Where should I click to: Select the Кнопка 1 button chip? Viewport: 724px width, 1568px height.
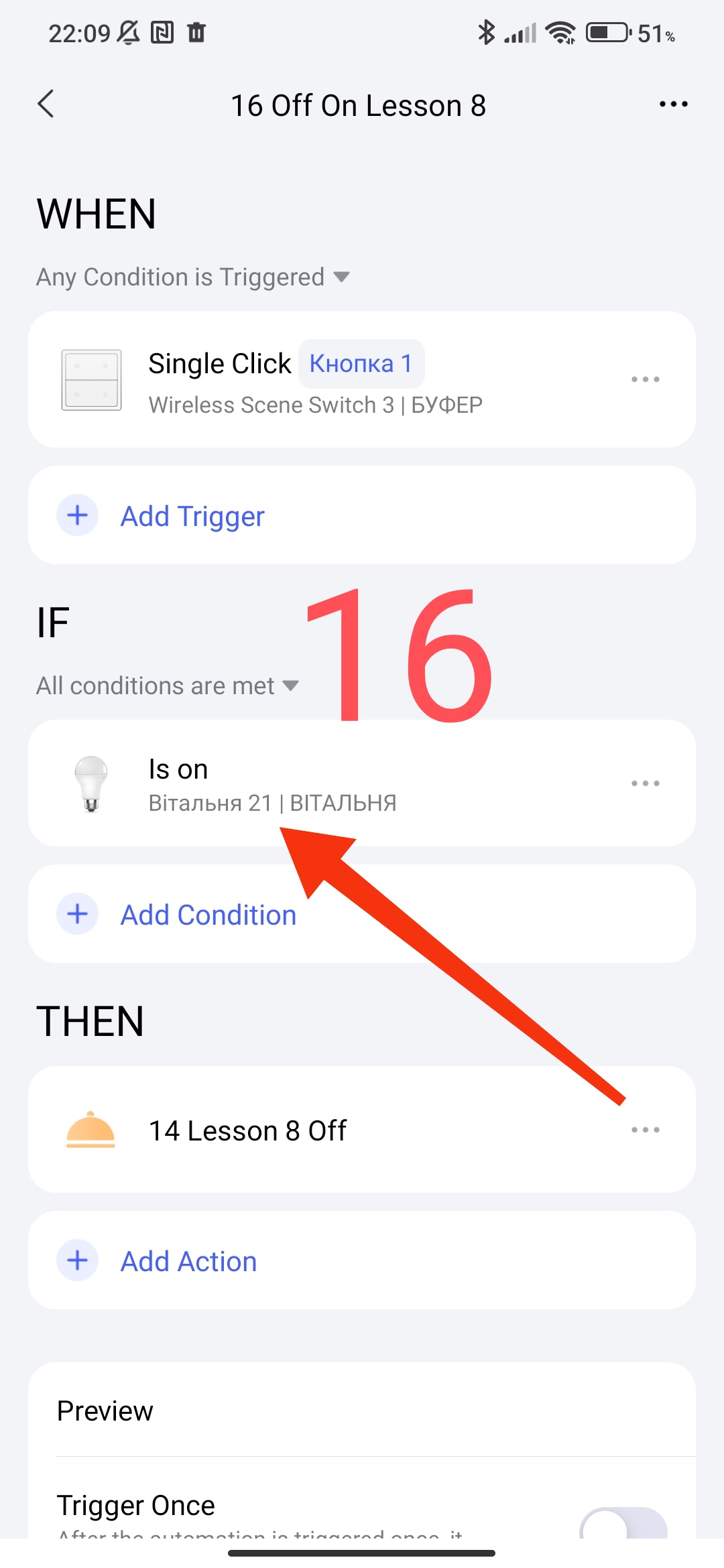(361, 364)
